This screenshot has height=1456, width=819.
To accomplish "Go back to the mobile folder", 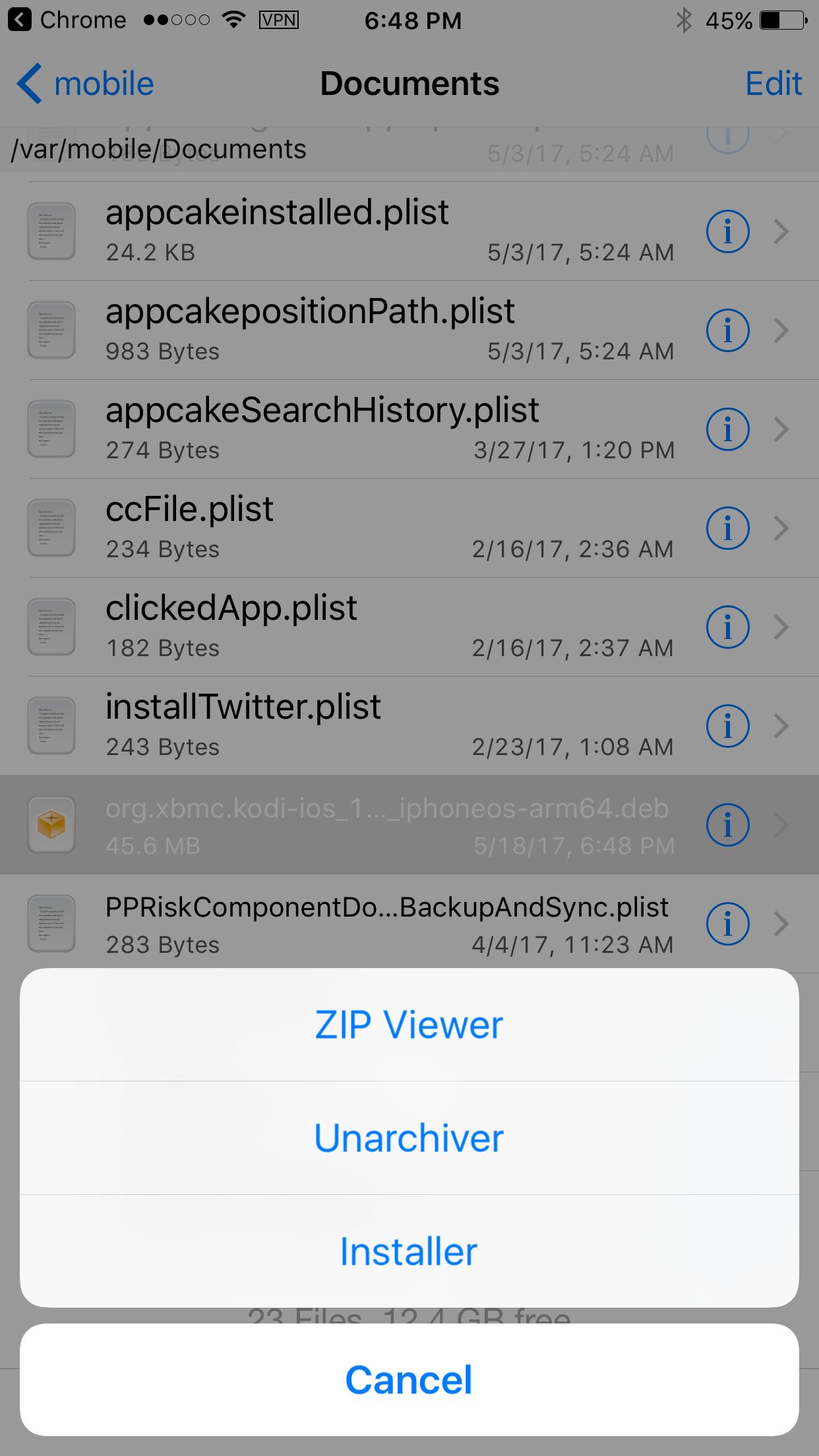I will (x=86, y=84).
